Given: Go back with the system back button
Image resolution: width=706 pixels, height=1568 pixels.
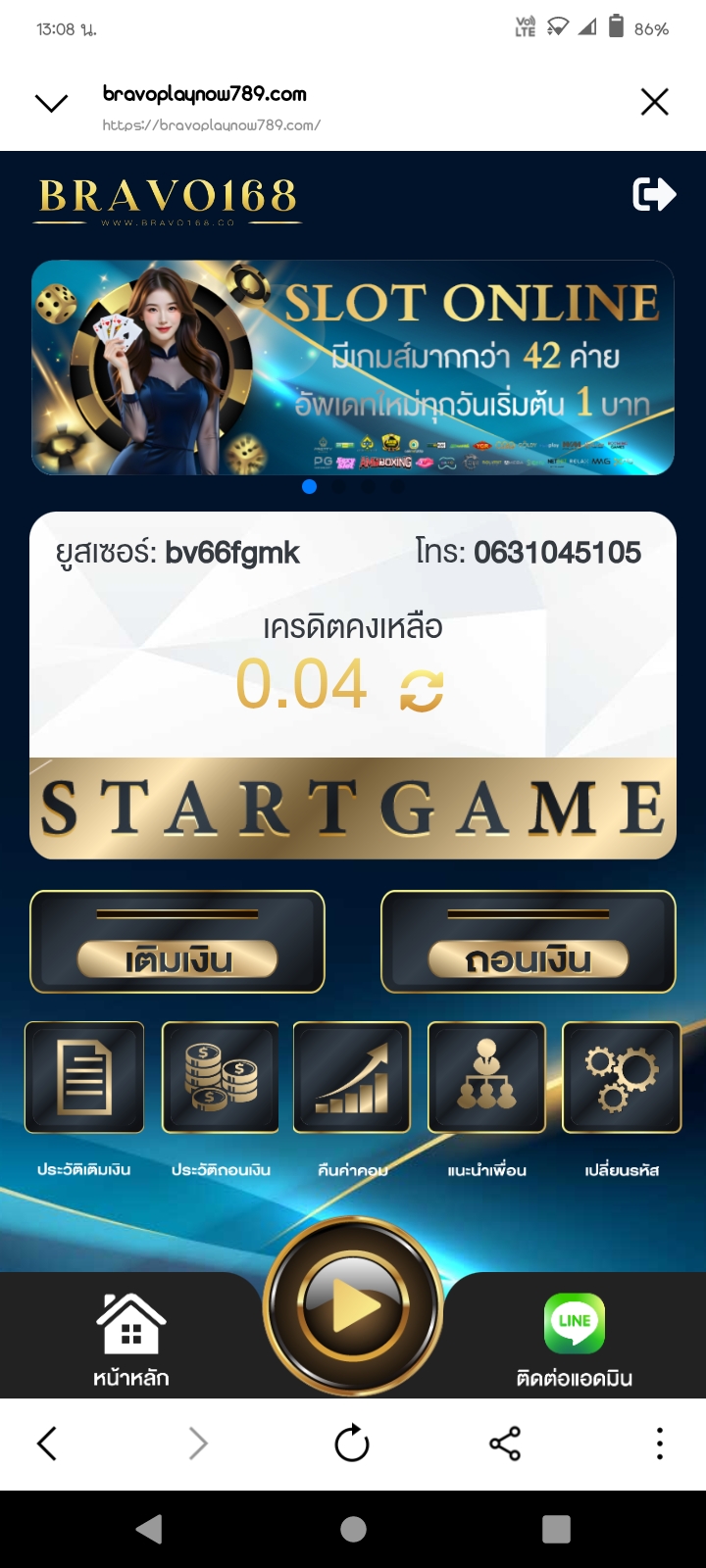Looking at the screenshot, I should click(x=149, y=1529).
